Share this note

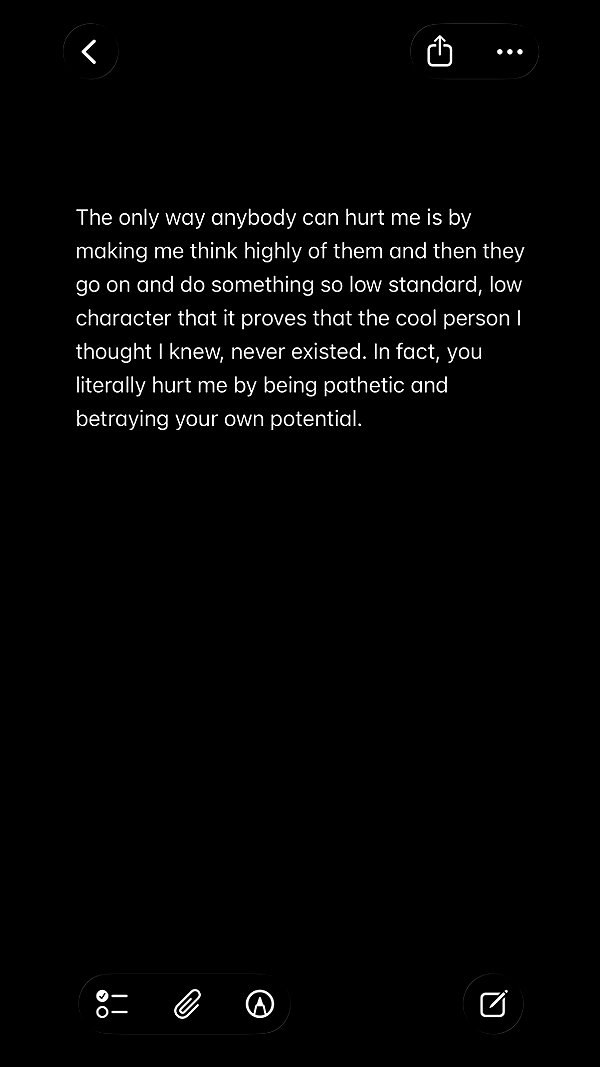pos(439,52)
